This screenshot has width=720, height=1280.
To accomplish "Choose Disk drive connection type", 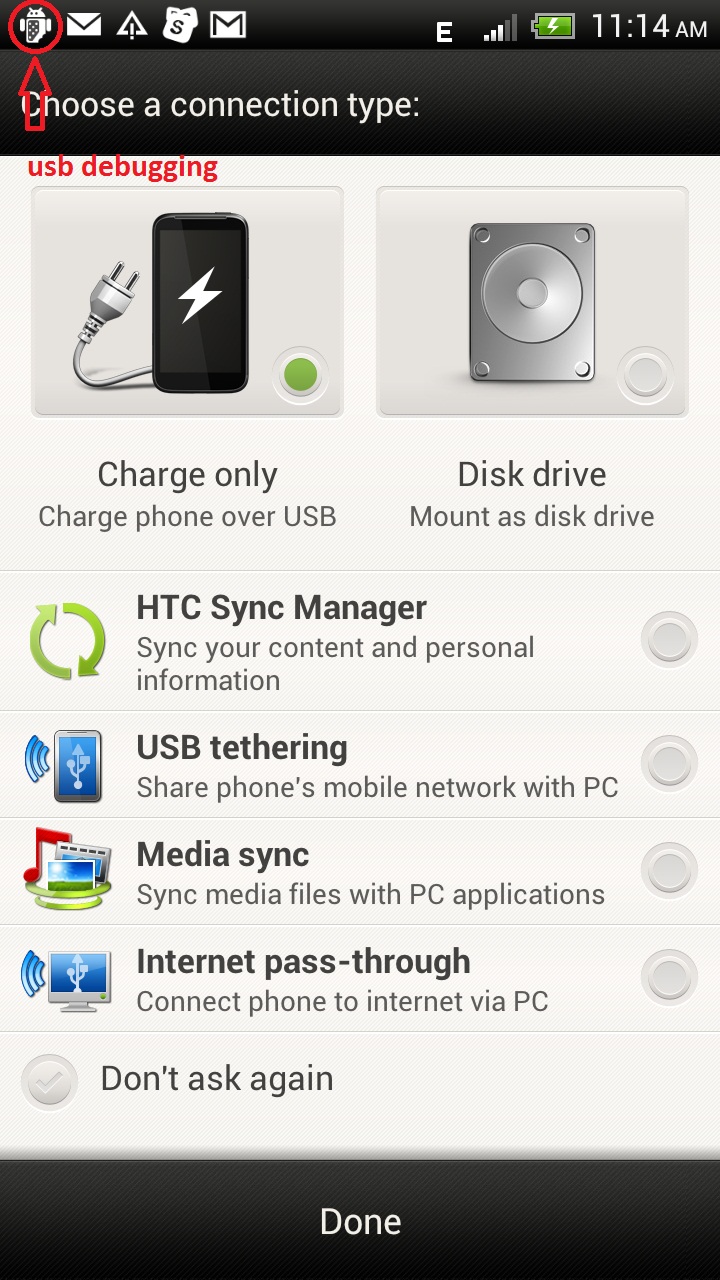I will 532,302.
